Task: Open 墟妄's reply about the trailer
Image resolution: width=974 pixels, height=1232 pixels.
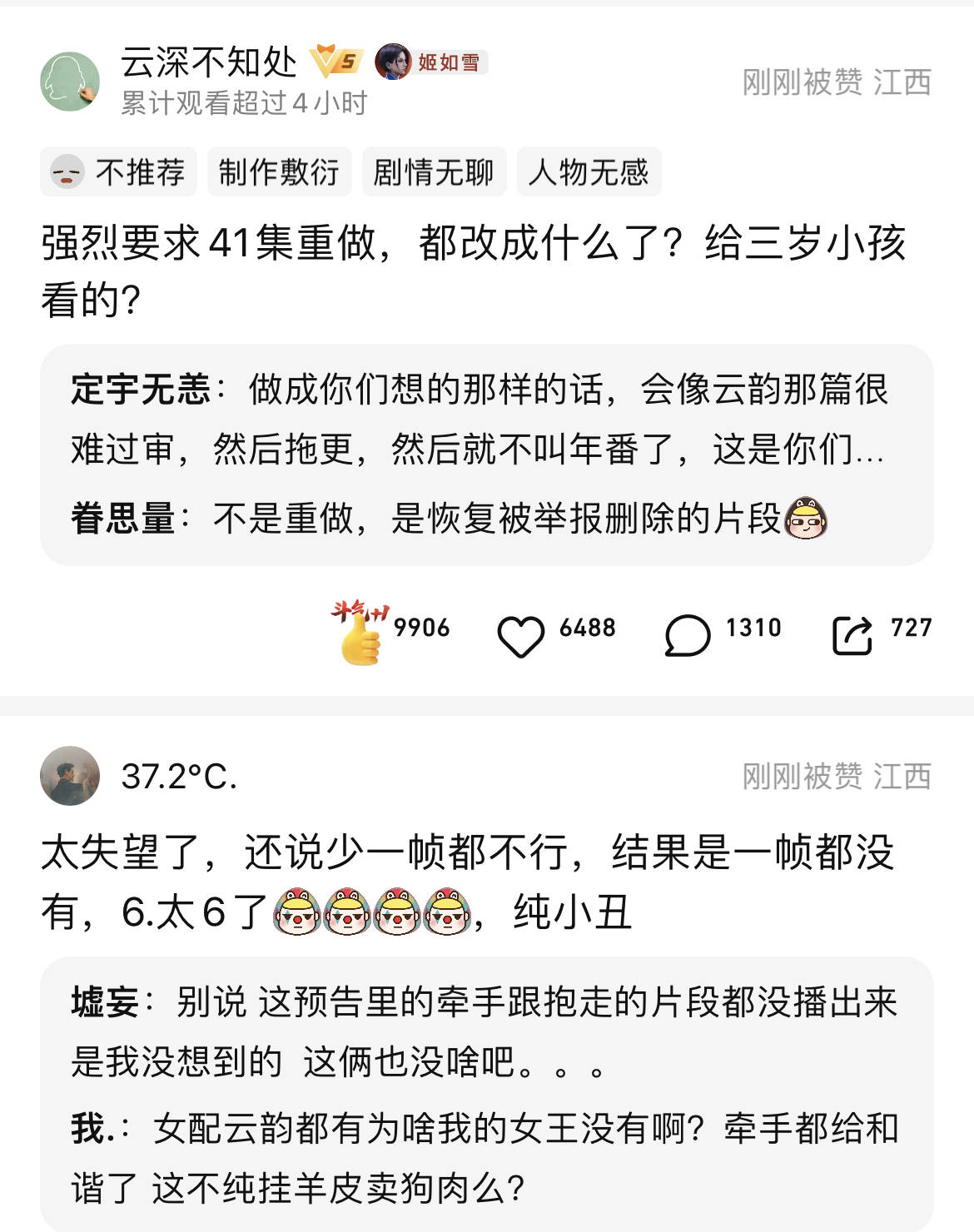Action: click(483, 1031)
